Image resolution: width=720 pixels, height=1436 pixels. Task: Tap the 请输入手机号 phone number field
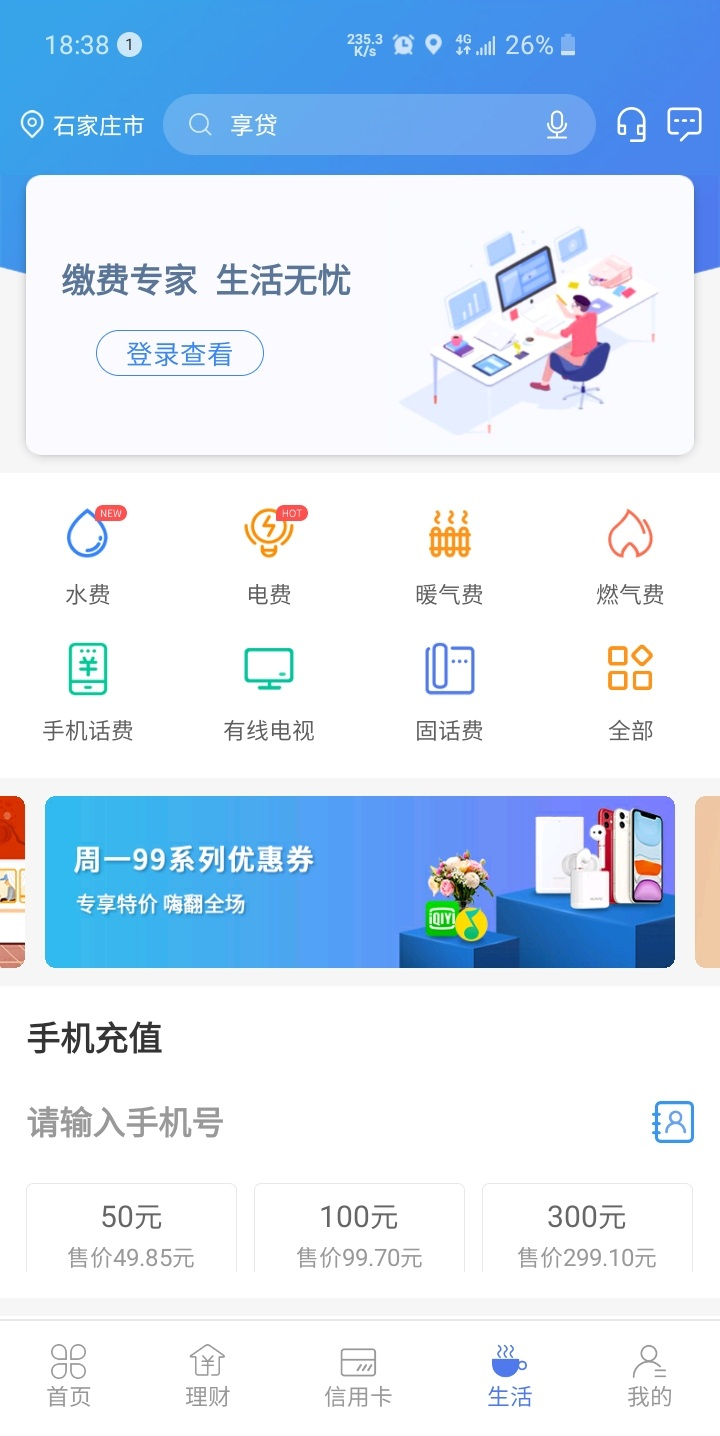point(300,1123)
